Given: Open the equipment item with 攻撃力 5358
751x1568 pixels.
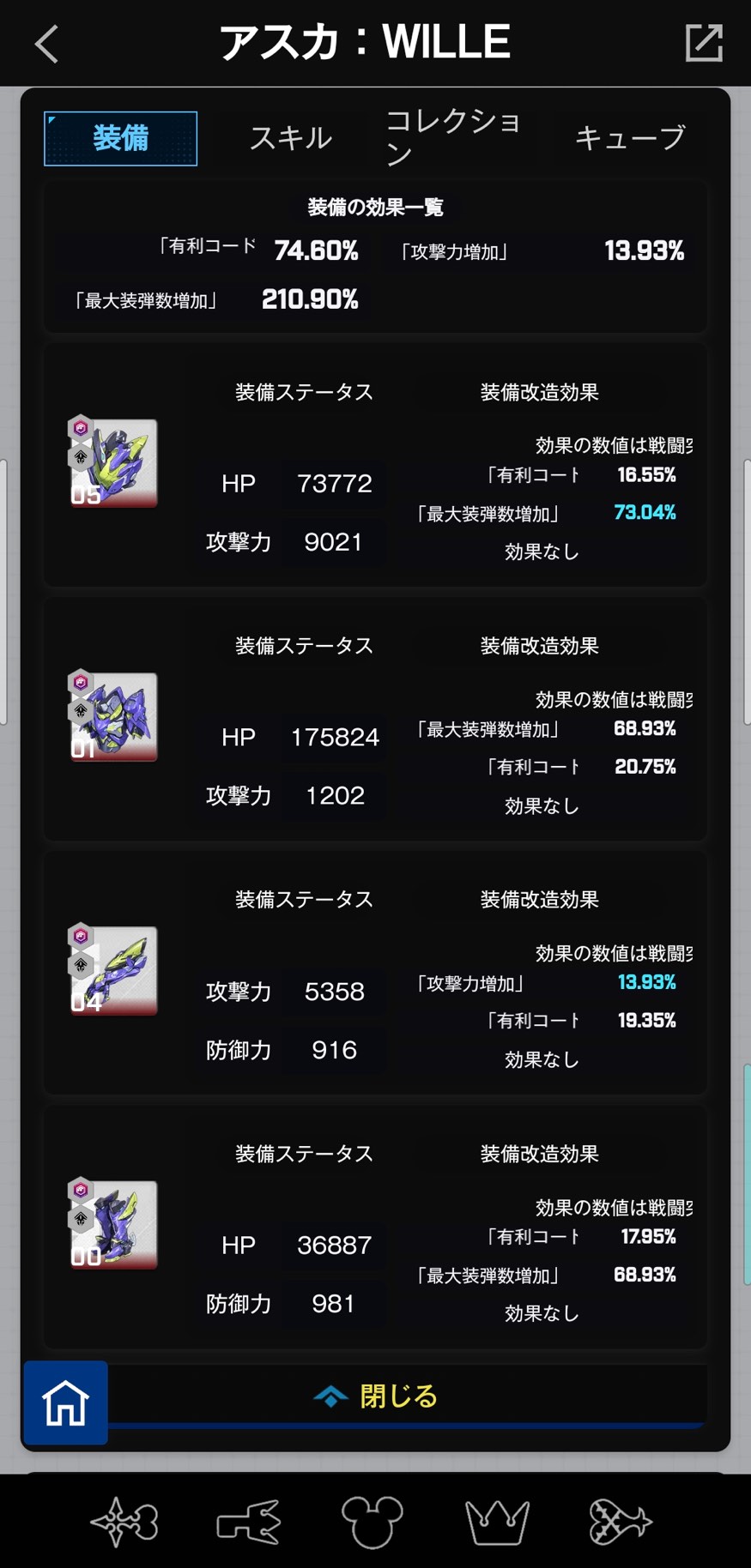Looking at the screenshot, I should [x=114, y=971].
